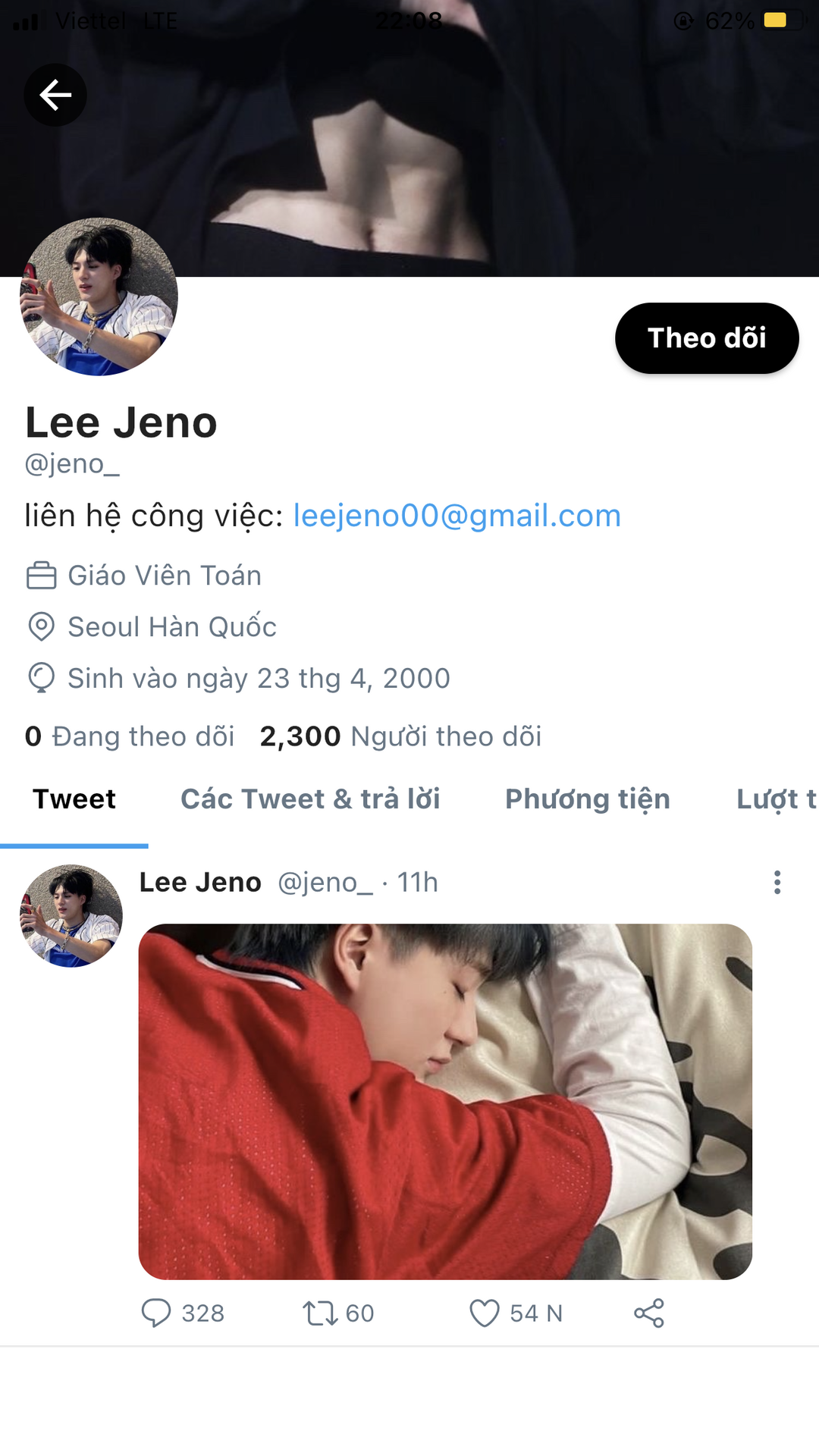
Task: Open the large profile picture
Action: pos(99,297)
